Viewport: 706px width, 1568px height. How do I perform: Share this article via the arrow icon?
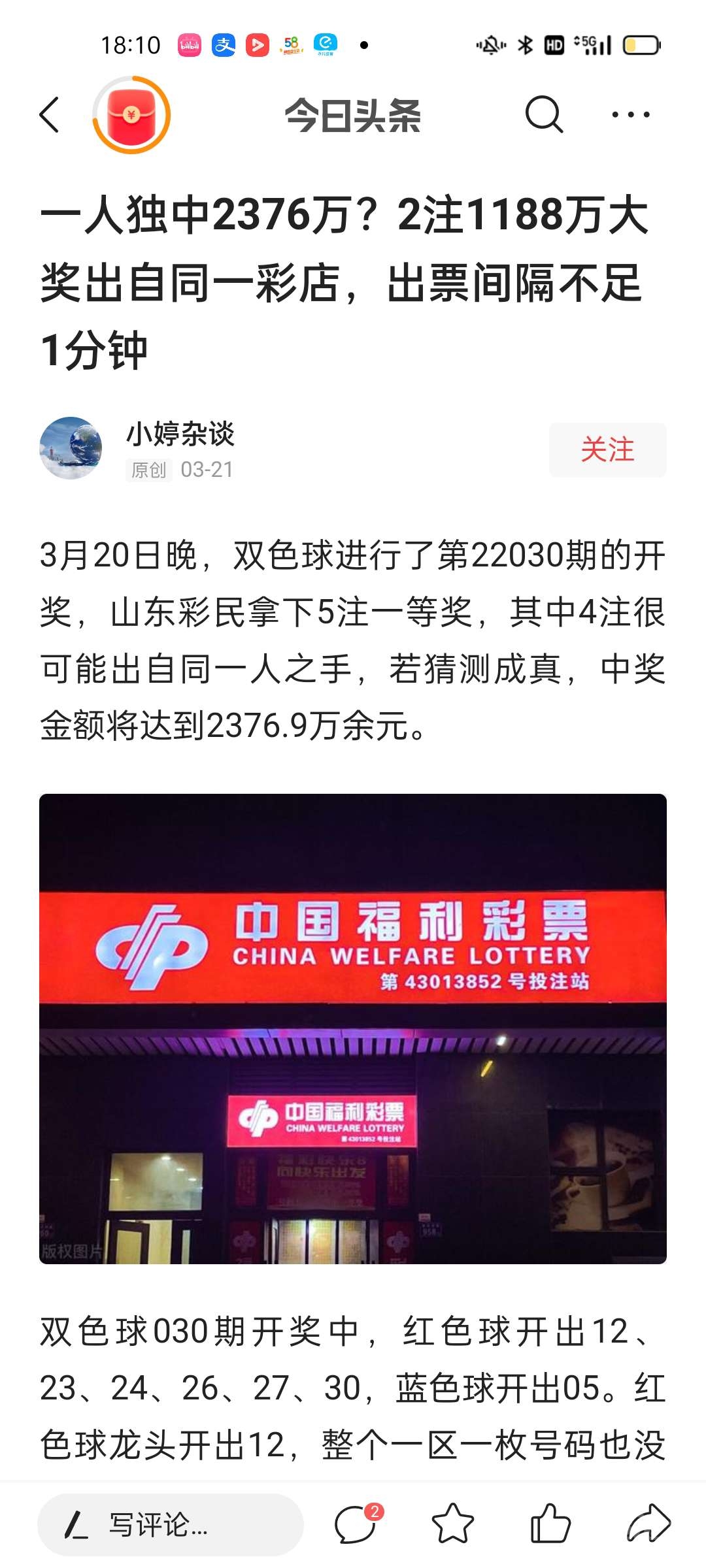pos(648,1524)
